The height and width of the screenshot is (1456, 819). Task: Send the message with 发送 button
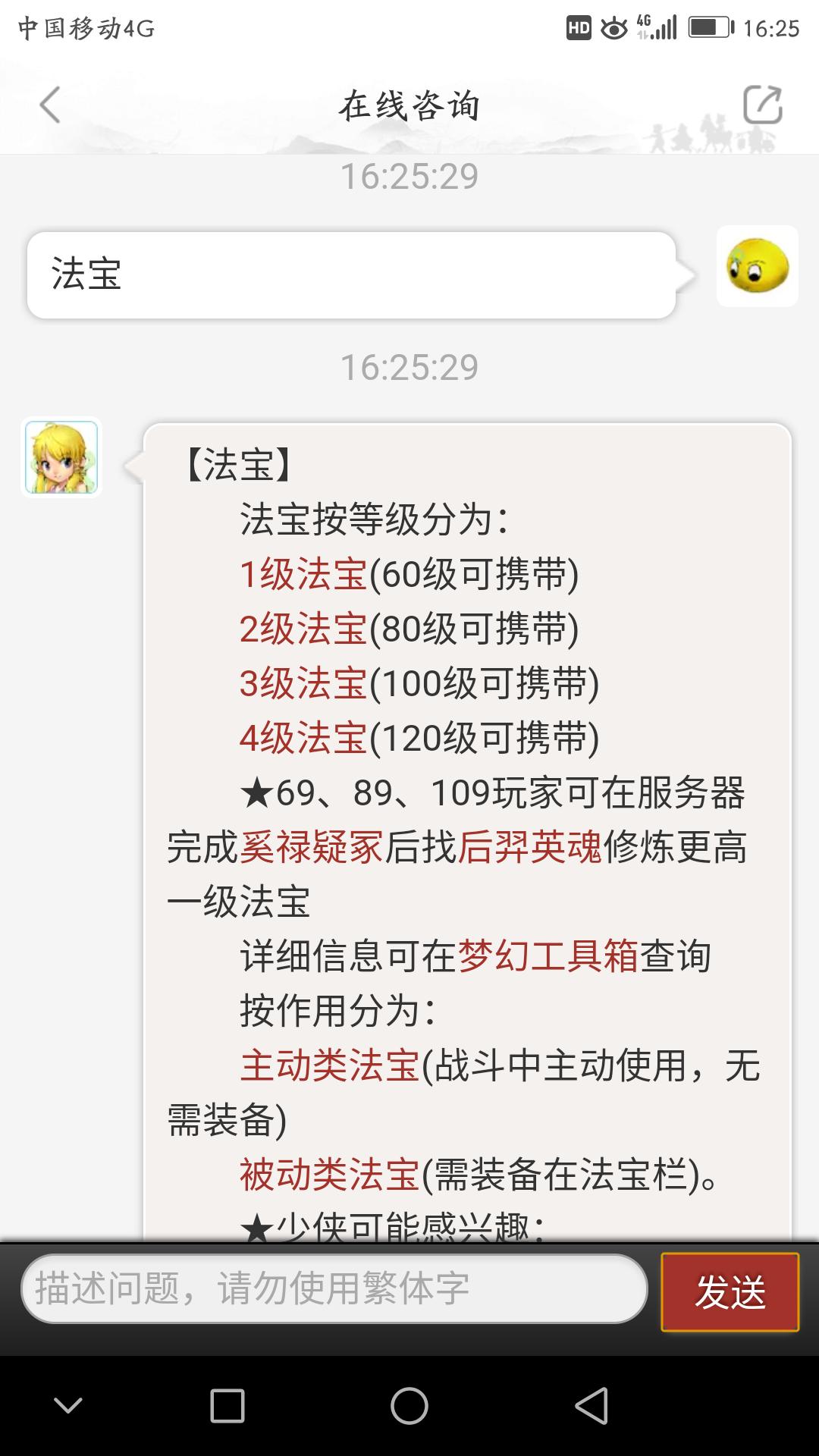click(x=730, y=1291)
